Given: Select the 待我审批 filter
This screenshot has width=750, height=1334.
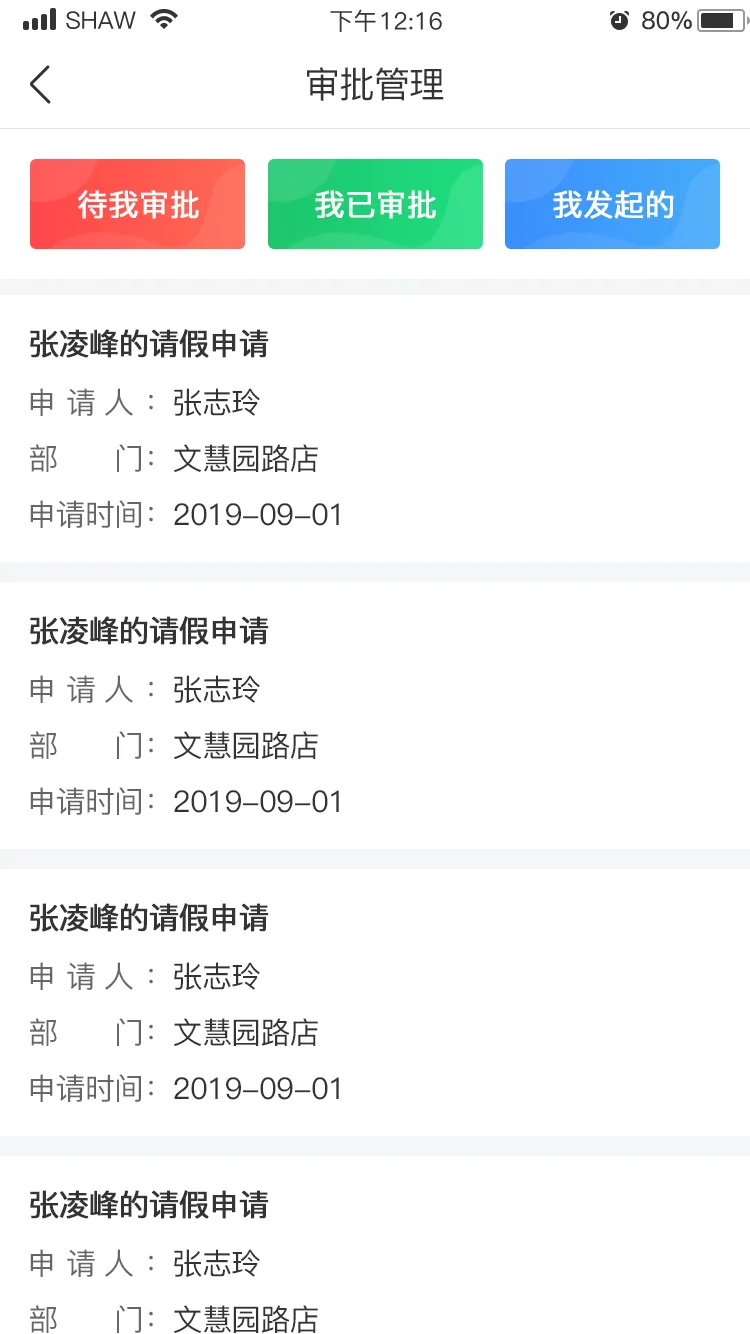Looking at the screenshot, I should pos(137,203).
